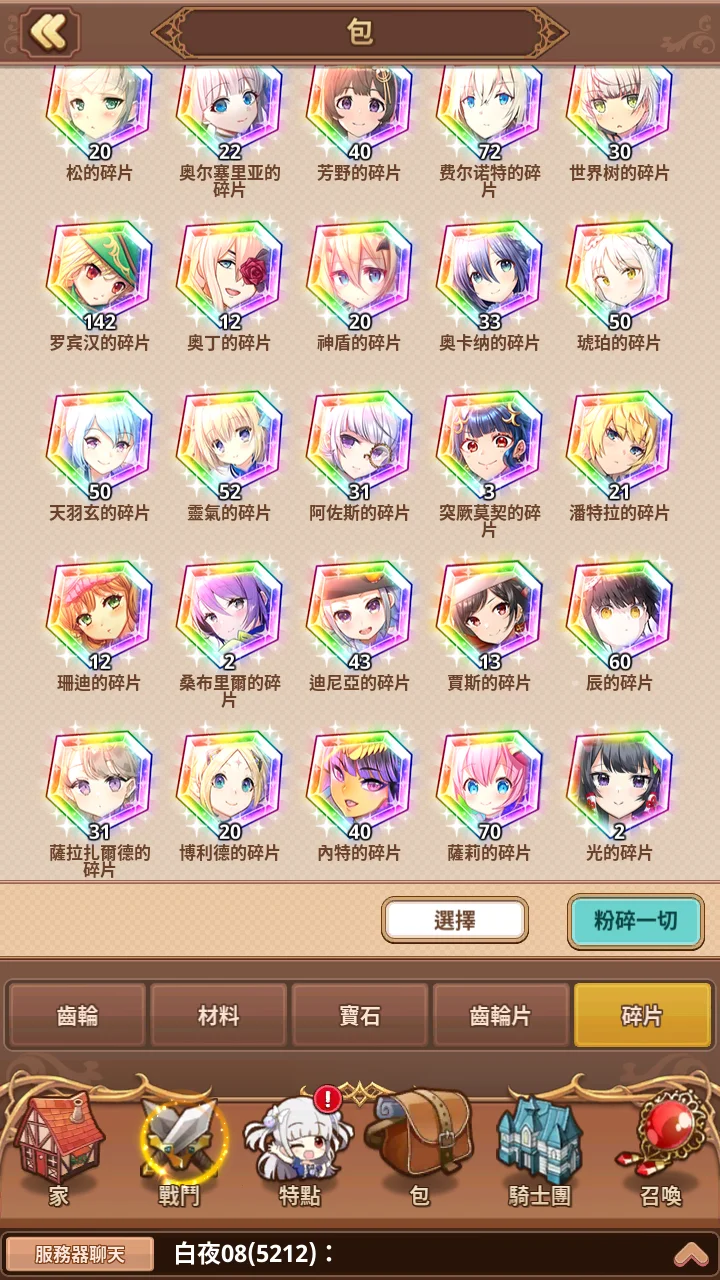Viewport: 720px width, 1280px height.
Task: Select 奥丁的碎片 shard
Action: pos(229,275)
